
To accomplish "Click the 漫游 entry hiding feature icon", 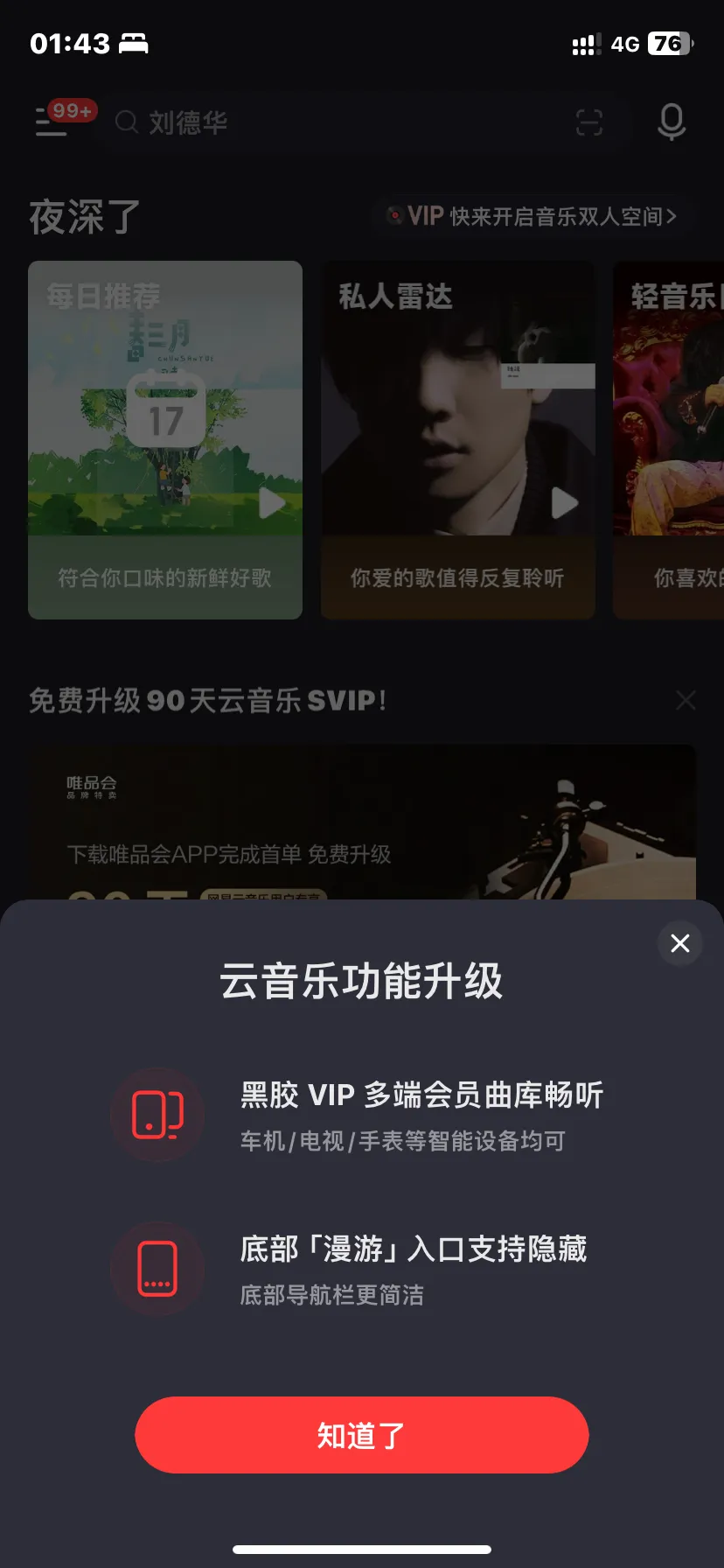I will tap(157, 1269).
